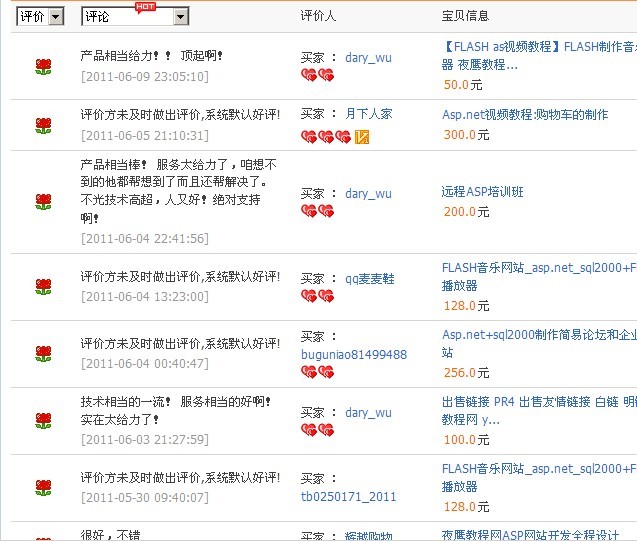637x541 pixels.
Task: Open buyer qq麦麦鞋's profile
Action: coord(369,279)
